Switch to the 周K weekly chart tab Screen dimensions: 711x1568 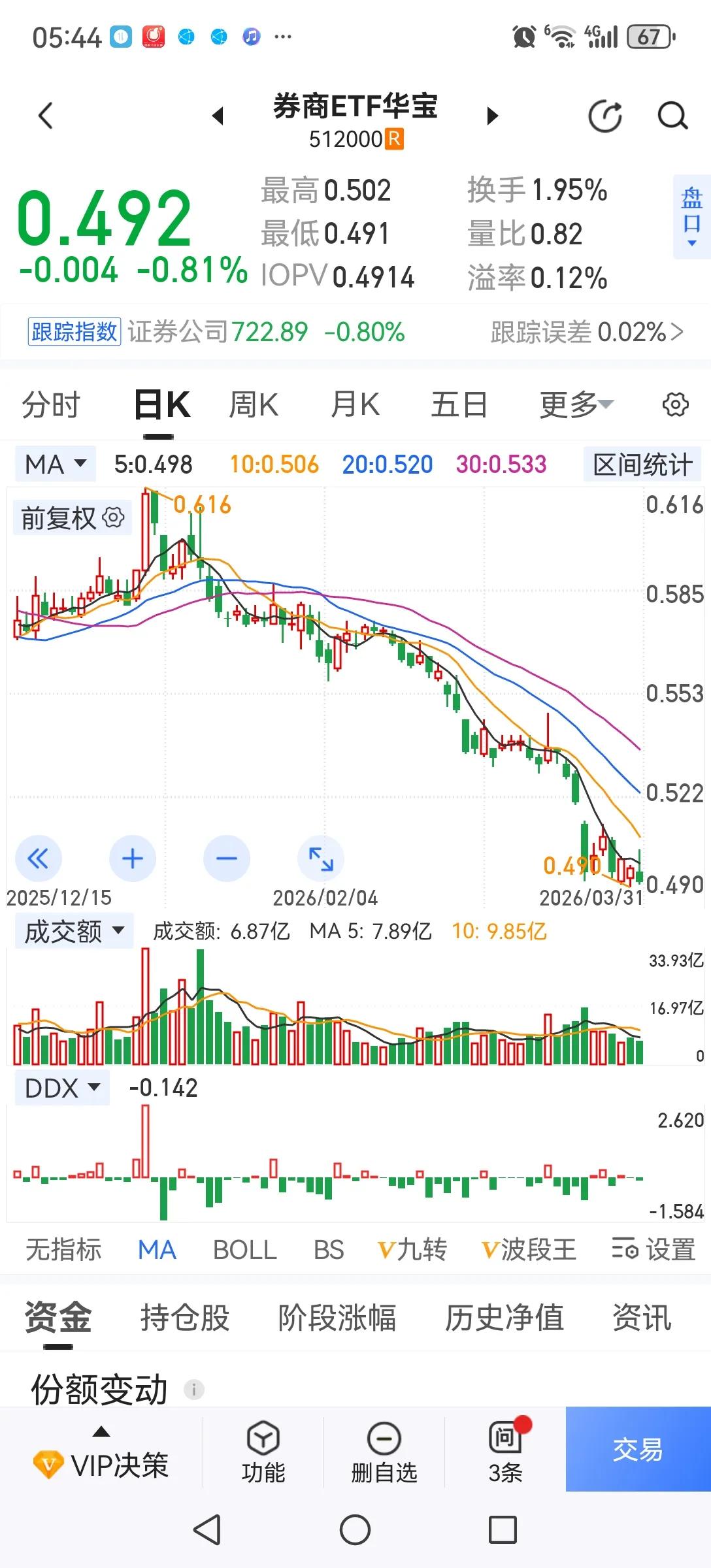click(254, 404)
